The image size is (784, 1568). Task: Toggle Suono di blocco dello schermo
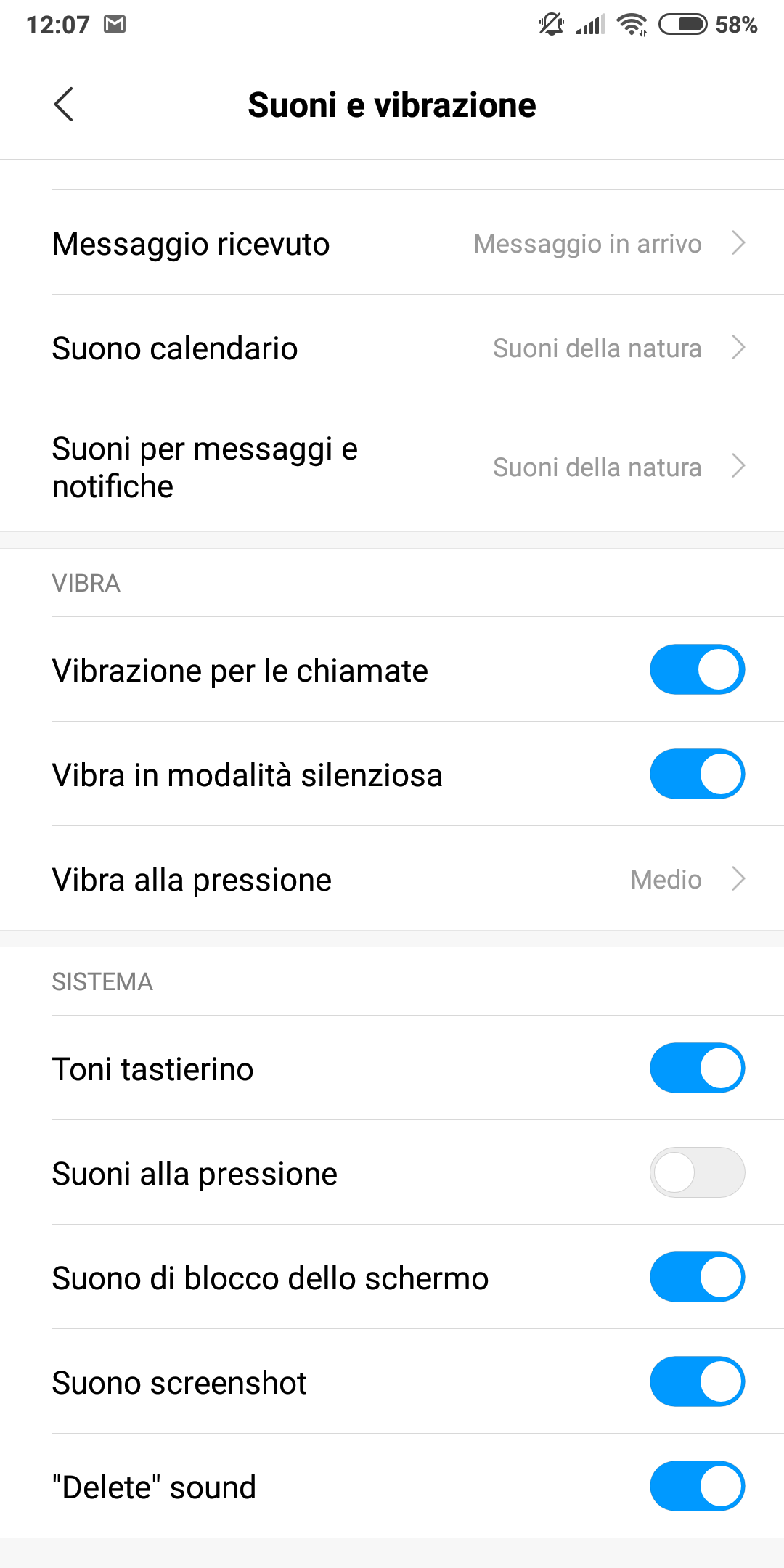point(697,1277)
